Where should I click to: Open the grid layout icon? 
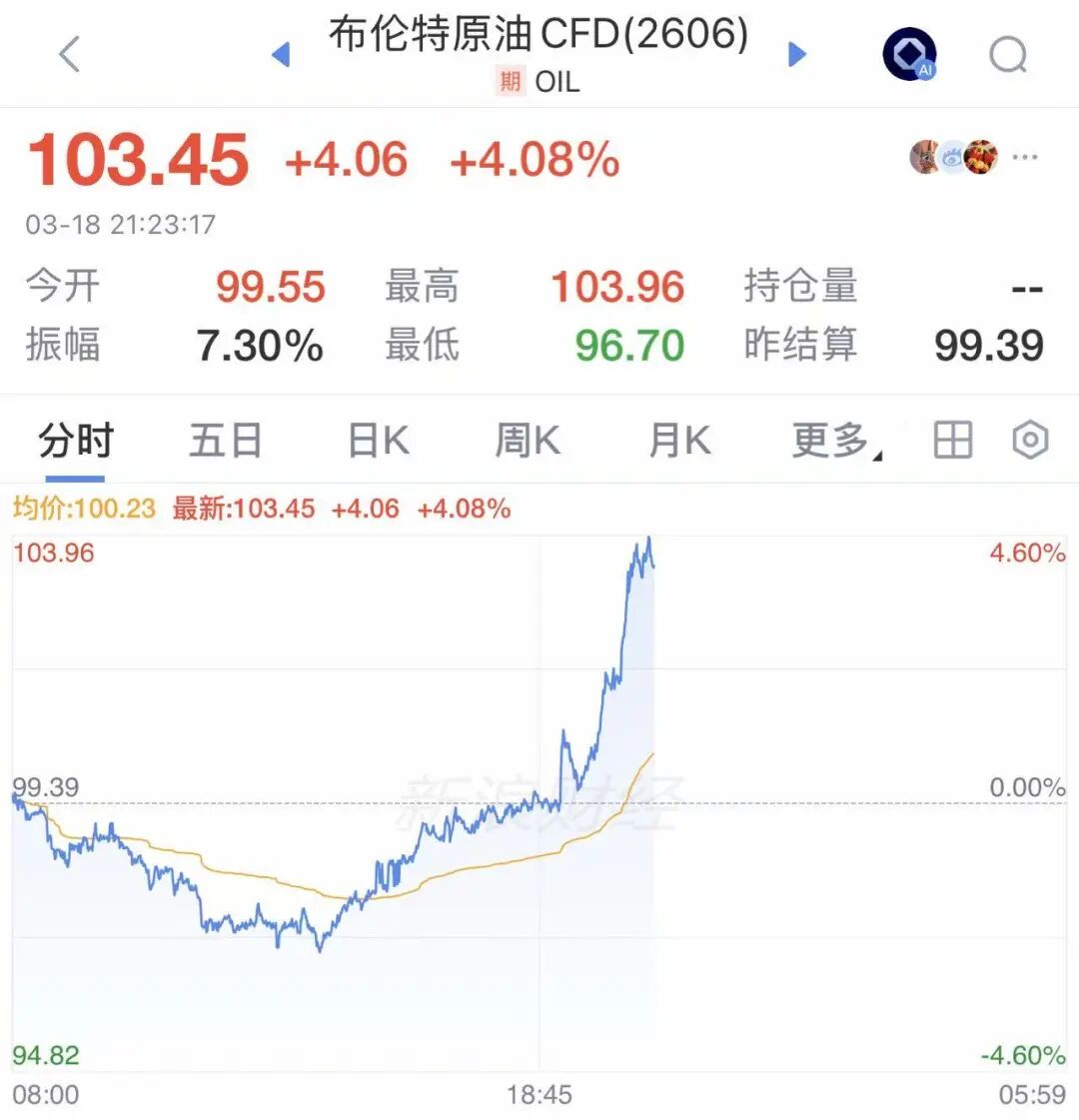[x=952, y=441]
